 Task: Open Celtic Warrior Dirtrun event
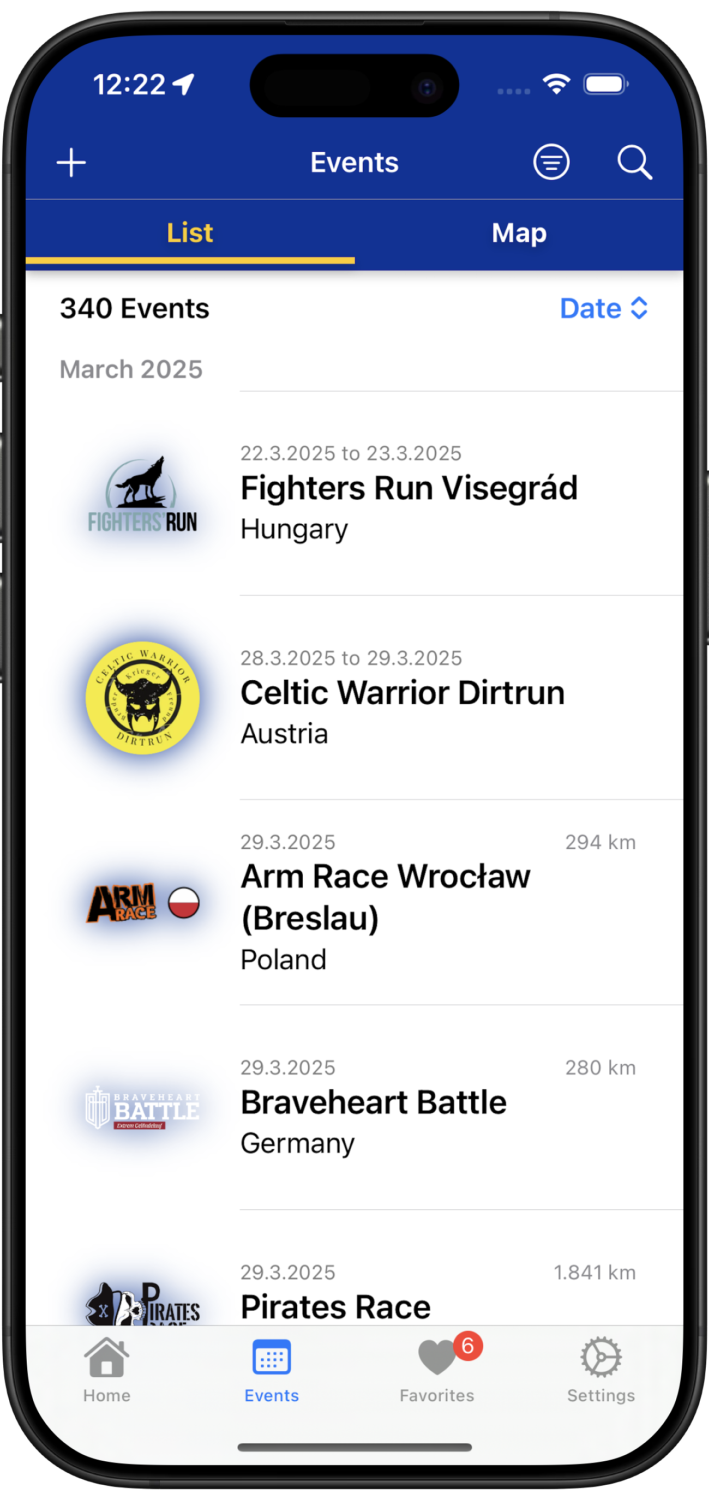[402, 693]
